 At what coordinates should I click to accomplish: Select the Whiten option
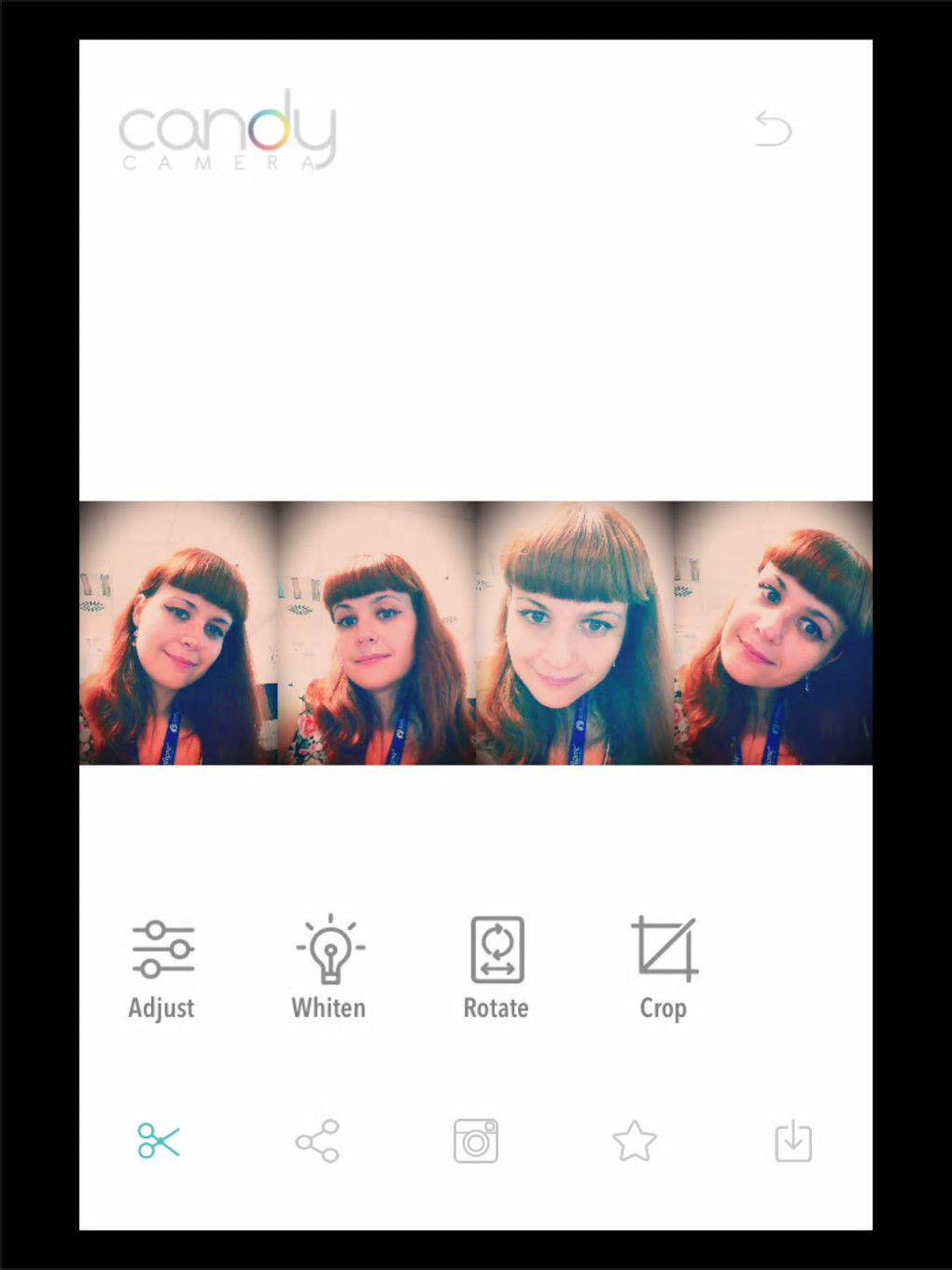(329, 968)
